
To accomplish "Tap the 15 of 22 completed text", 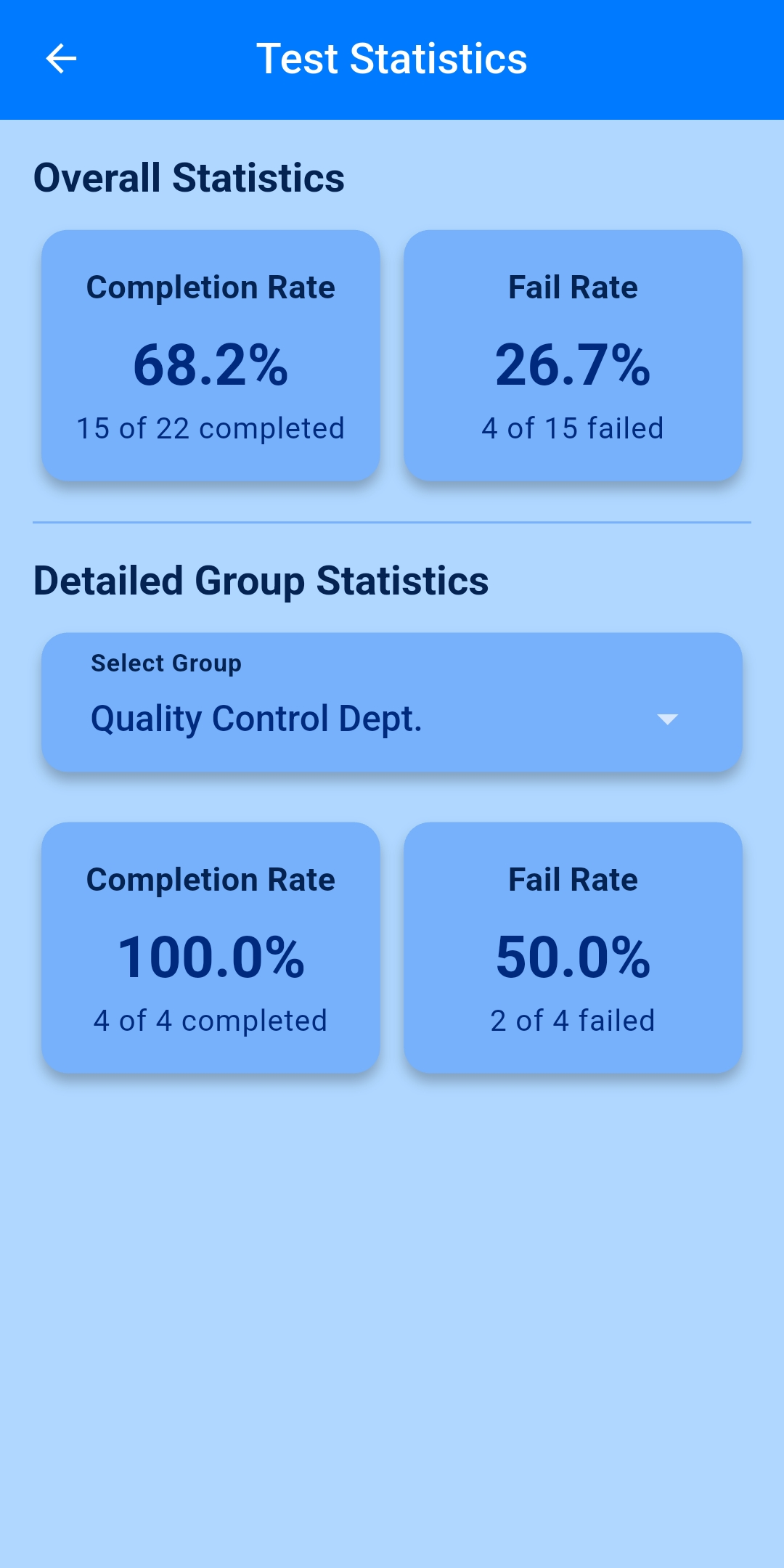I will pyautogui.click(x=211, y=428).
